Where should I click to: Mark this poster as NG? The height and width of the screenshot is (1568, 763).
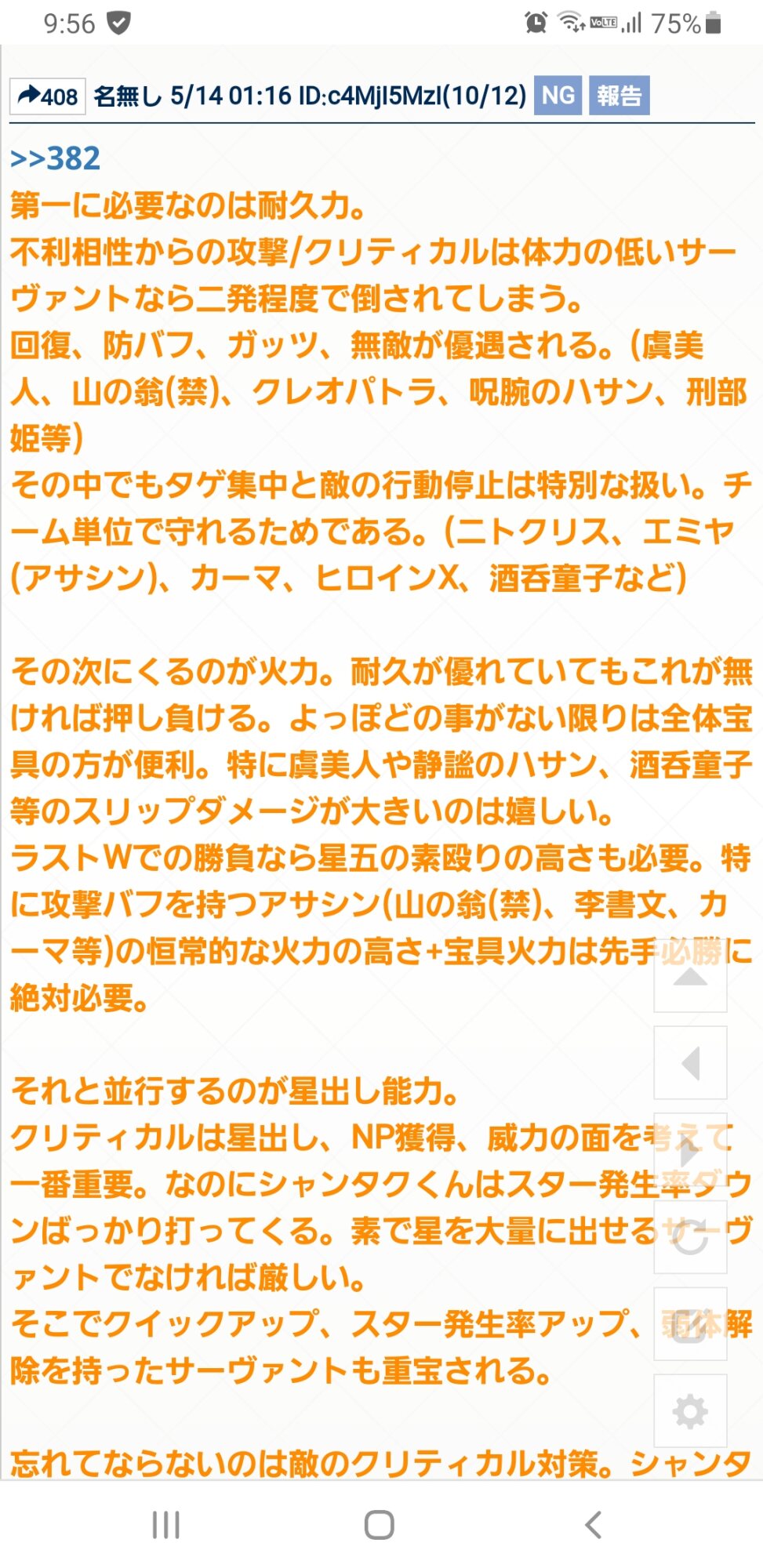[558, 96]
